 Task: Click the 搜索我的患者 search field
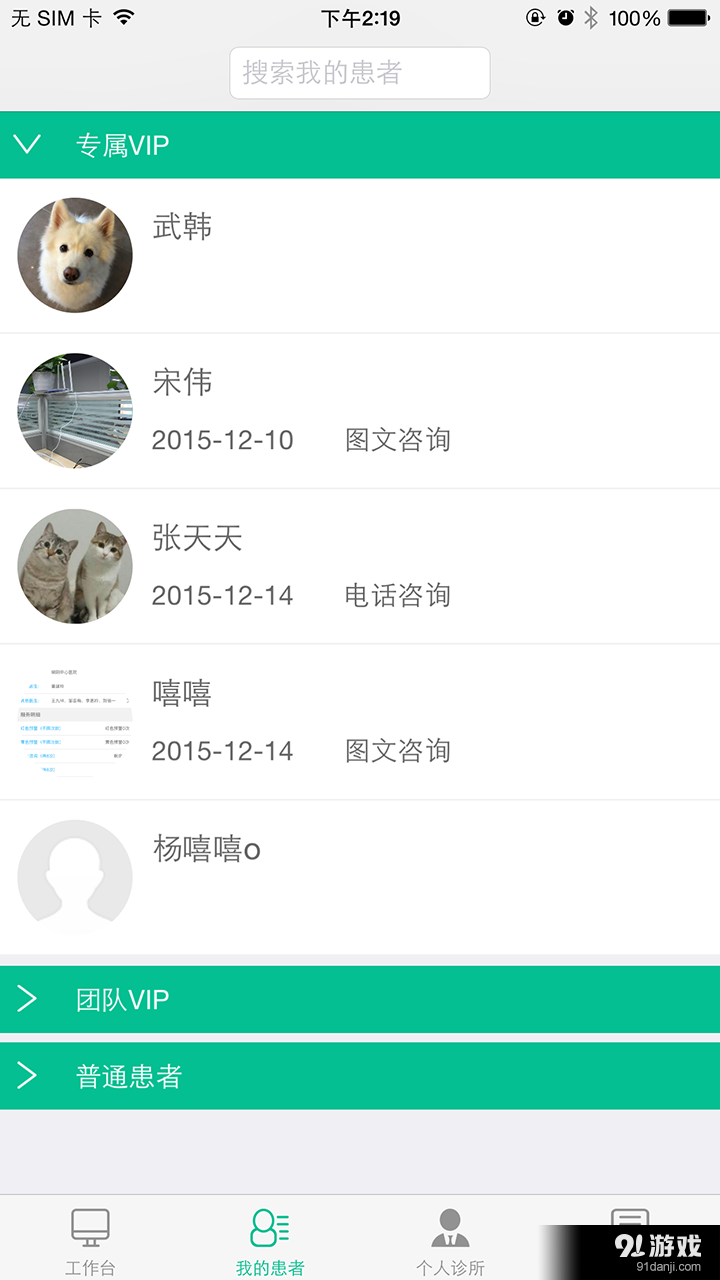[x=360, y=72]
